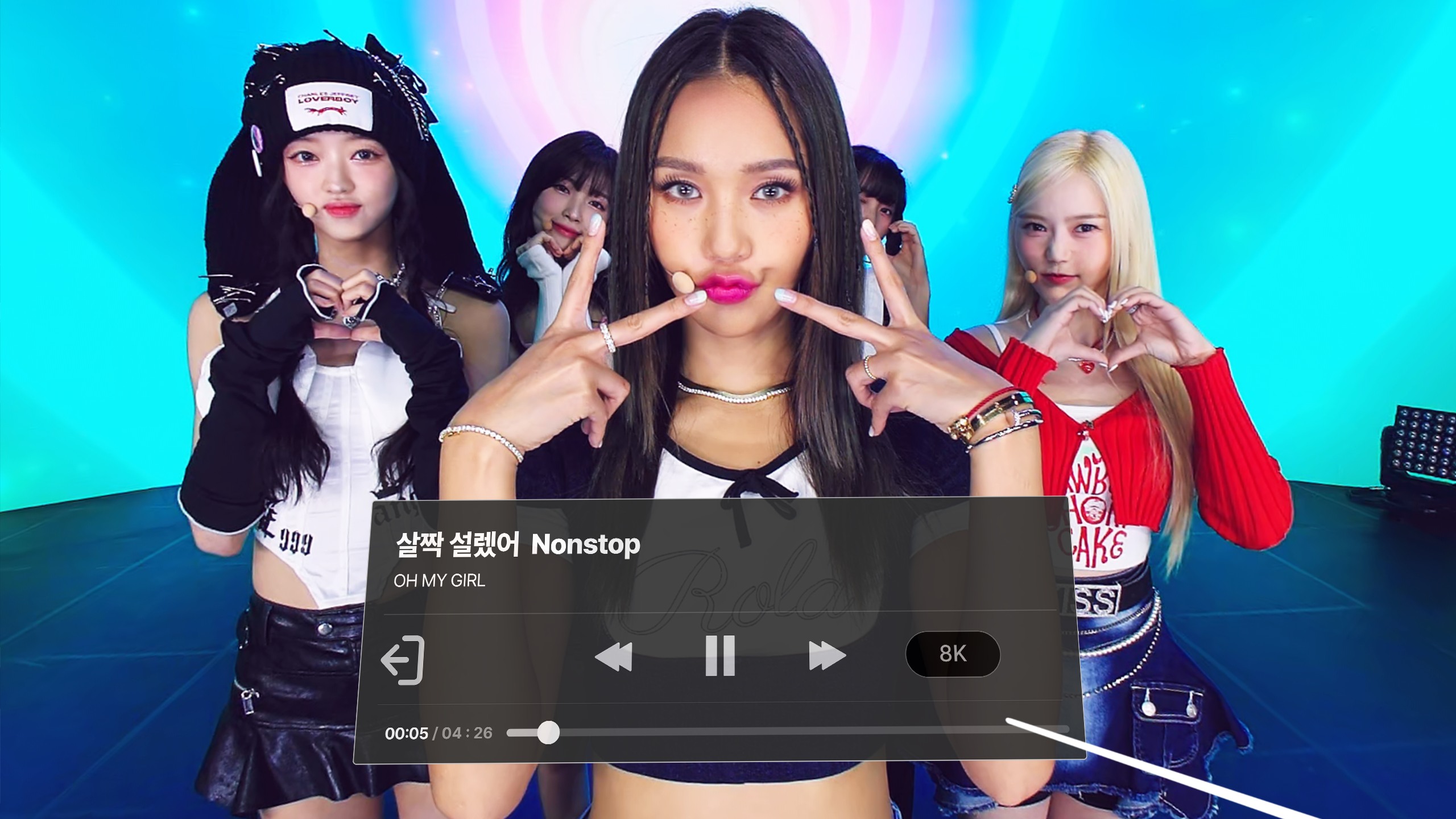Exit the video player
This screenshot has height=819, width=1456.
coord(403,659)
